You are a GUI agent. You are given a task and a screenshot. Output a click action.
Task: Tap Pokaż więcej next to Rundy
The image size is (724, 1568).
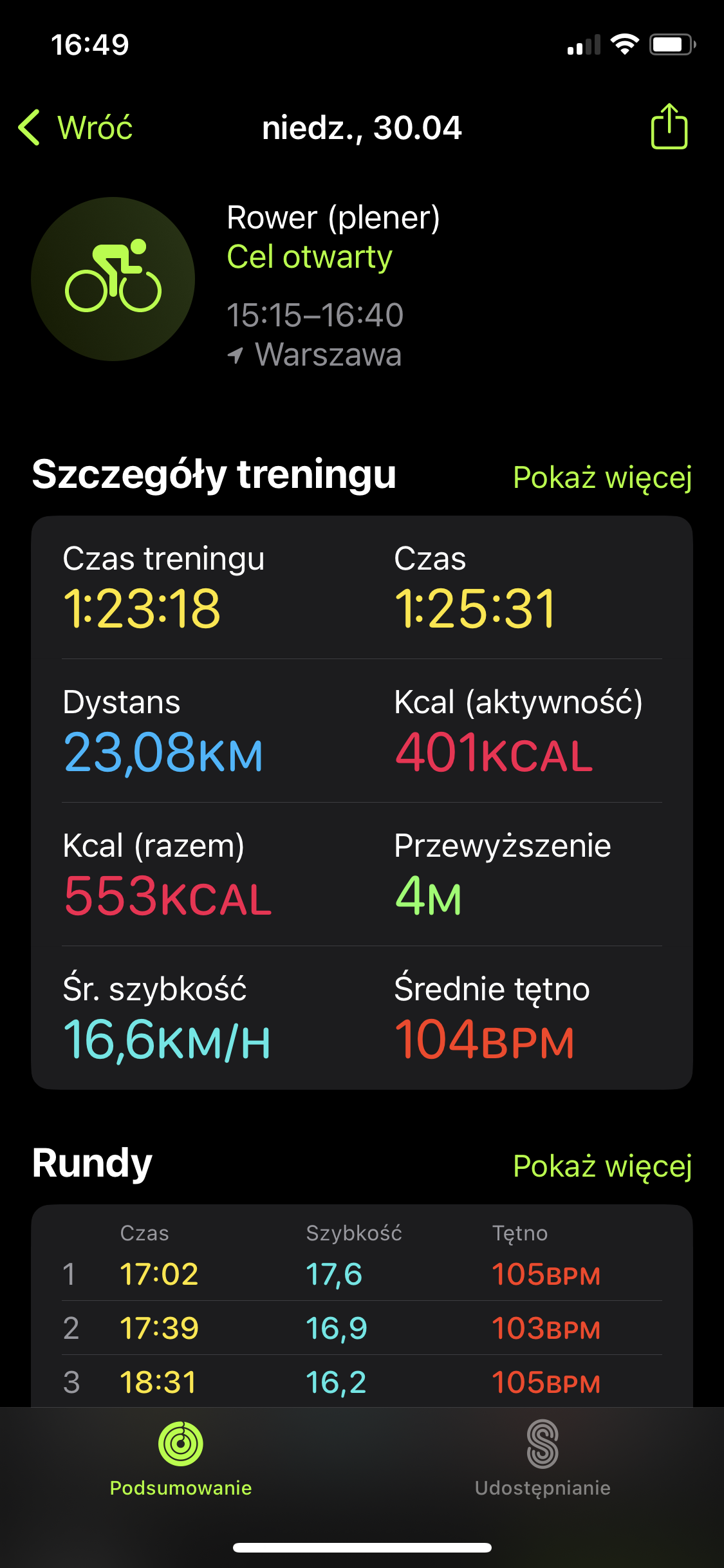coord(602,1166)
